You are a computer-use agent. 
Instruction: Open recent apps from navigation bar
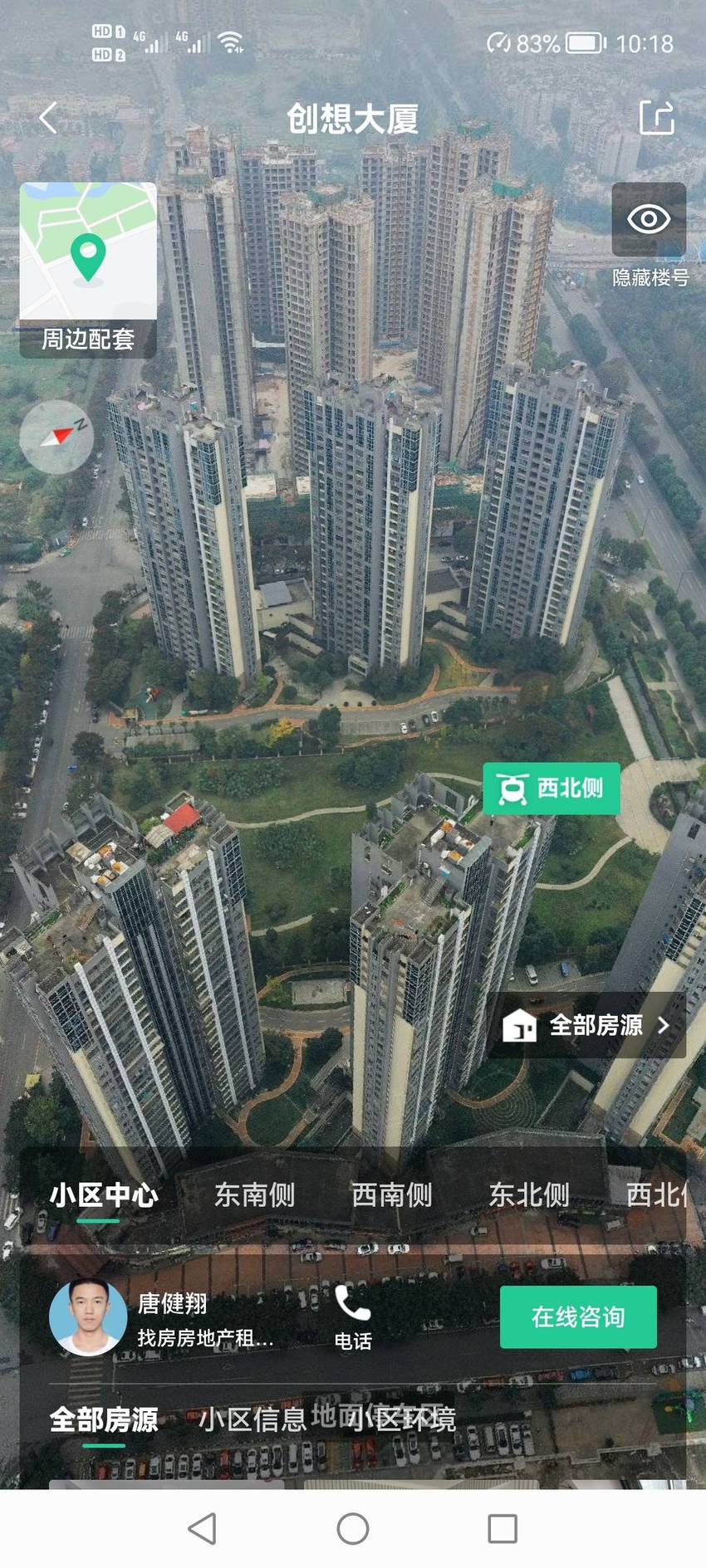tap(503, 1528)
